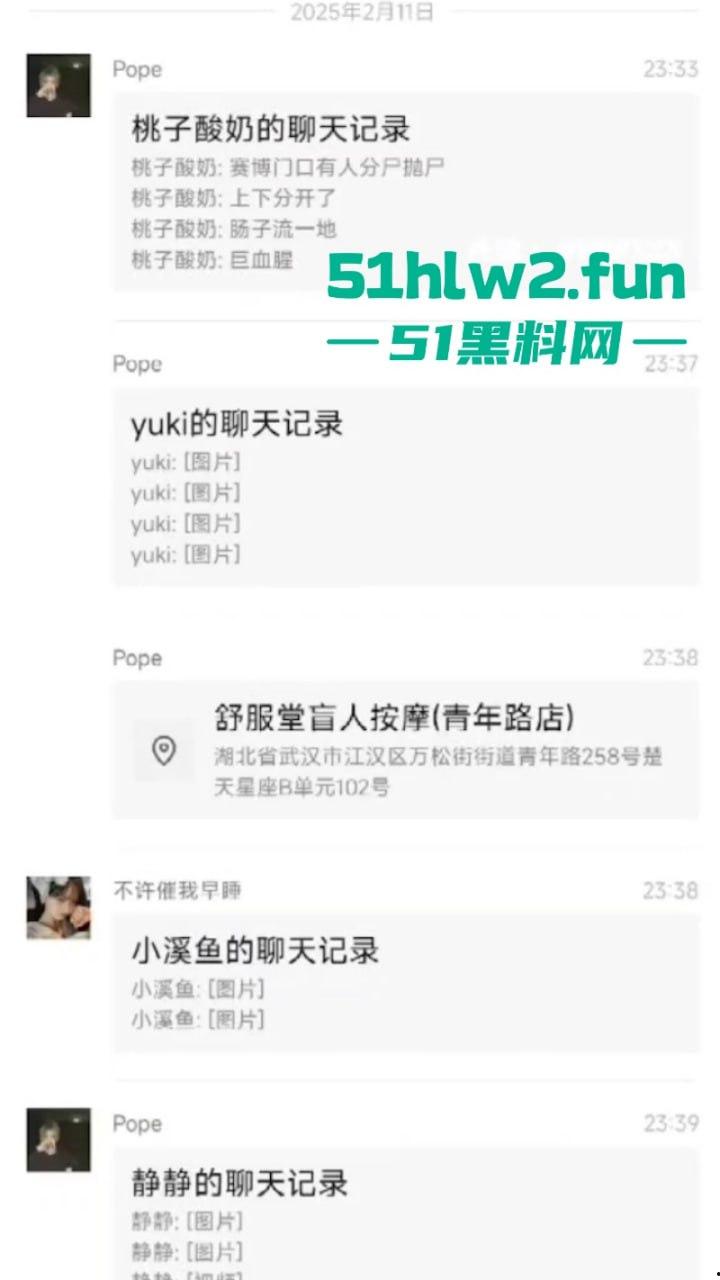Image resolution: width=720 pixels, height=1280 pixels.
Task: Click the date header 2025年2月11日
Action: (x=362, y=14)
